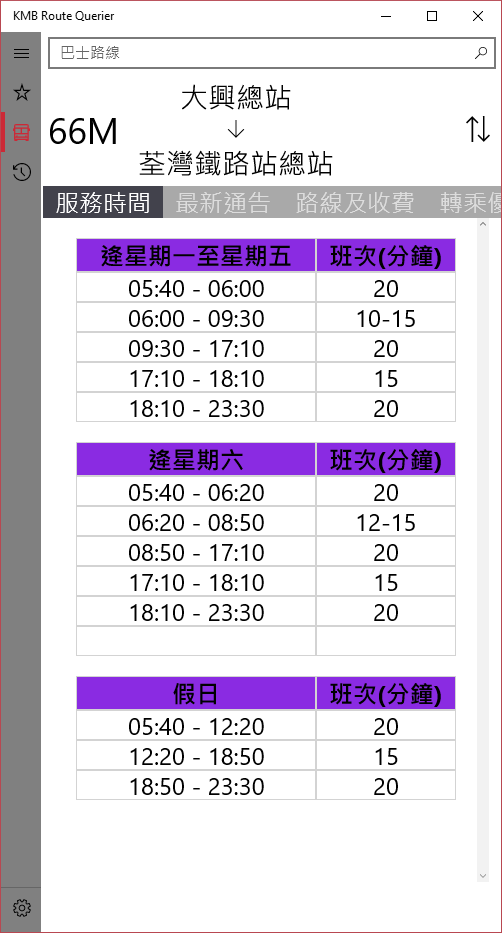Open the bus routes page
This screenshot has width=502, height=933.
pos(21,132)
